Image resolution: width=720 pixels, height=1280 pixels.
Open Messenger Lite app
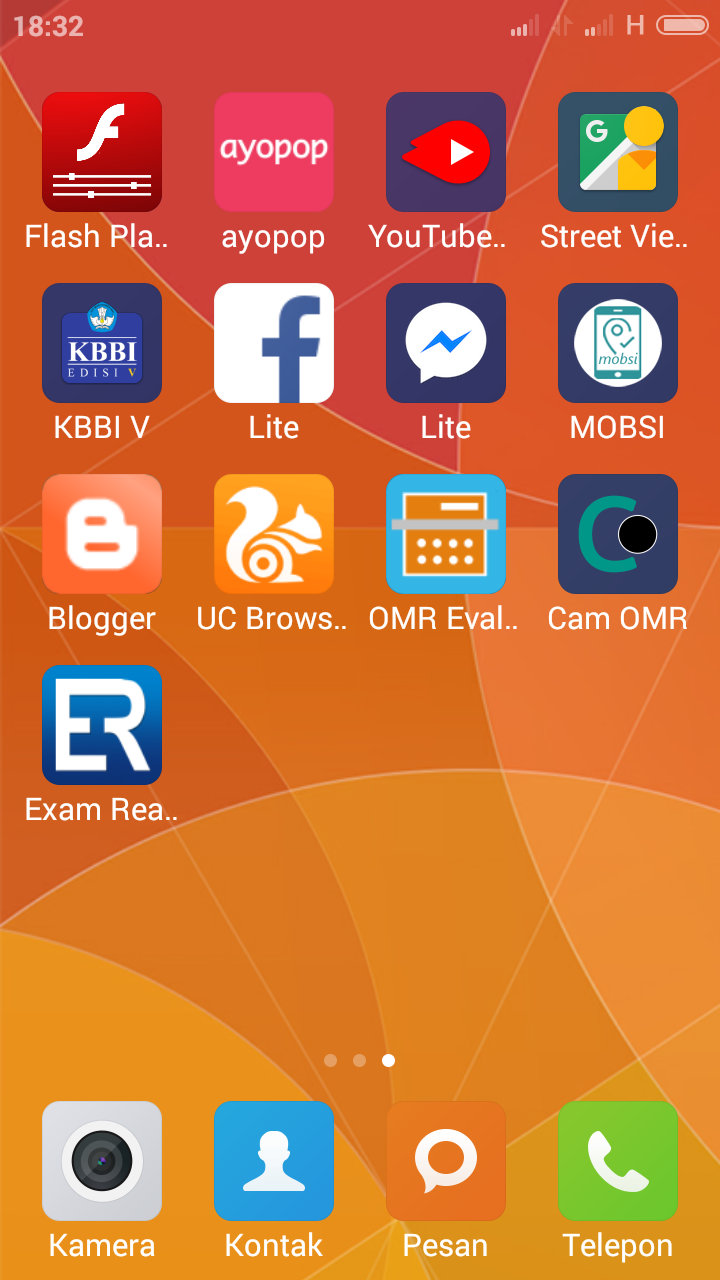tap(446, 343)
